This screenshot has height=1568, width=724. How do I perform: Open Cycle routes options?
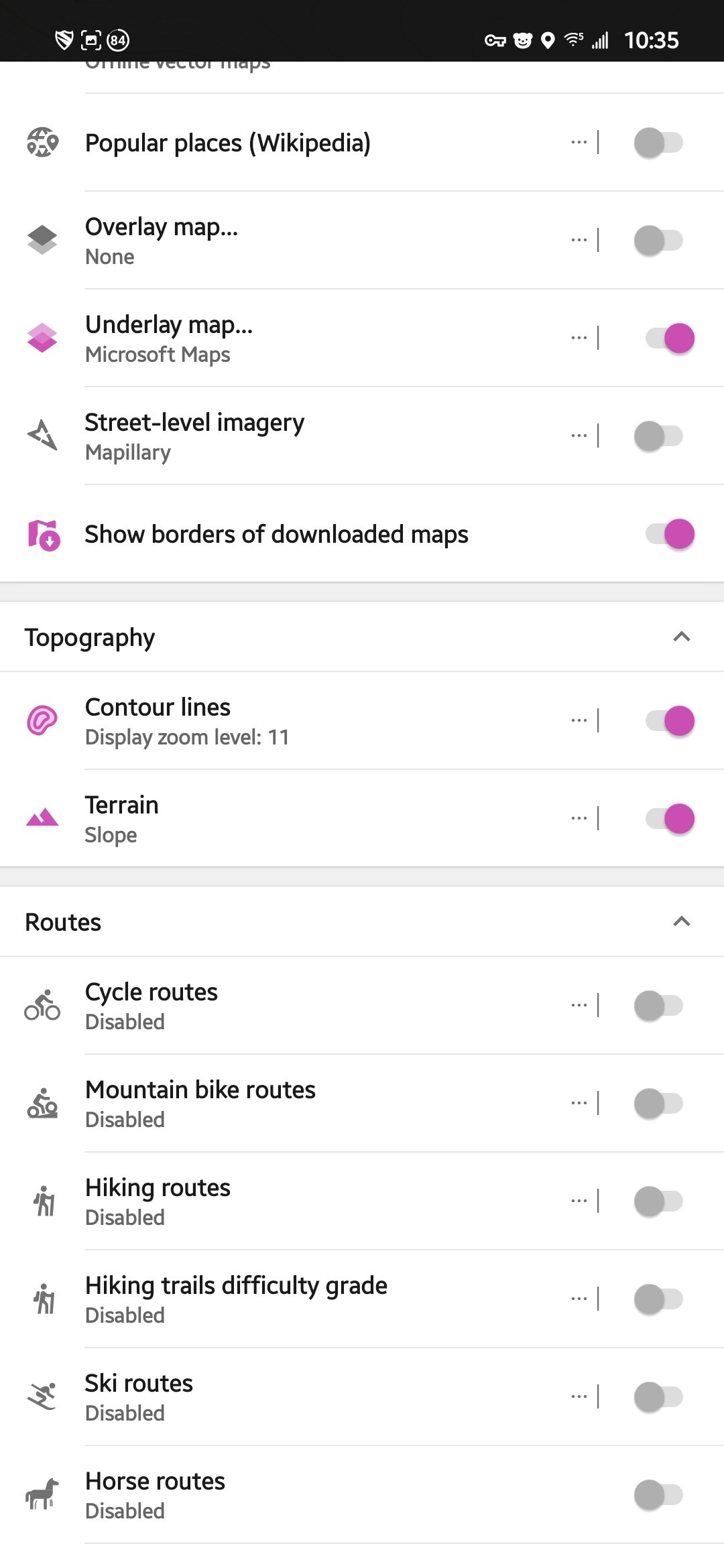coord(579,1005)
